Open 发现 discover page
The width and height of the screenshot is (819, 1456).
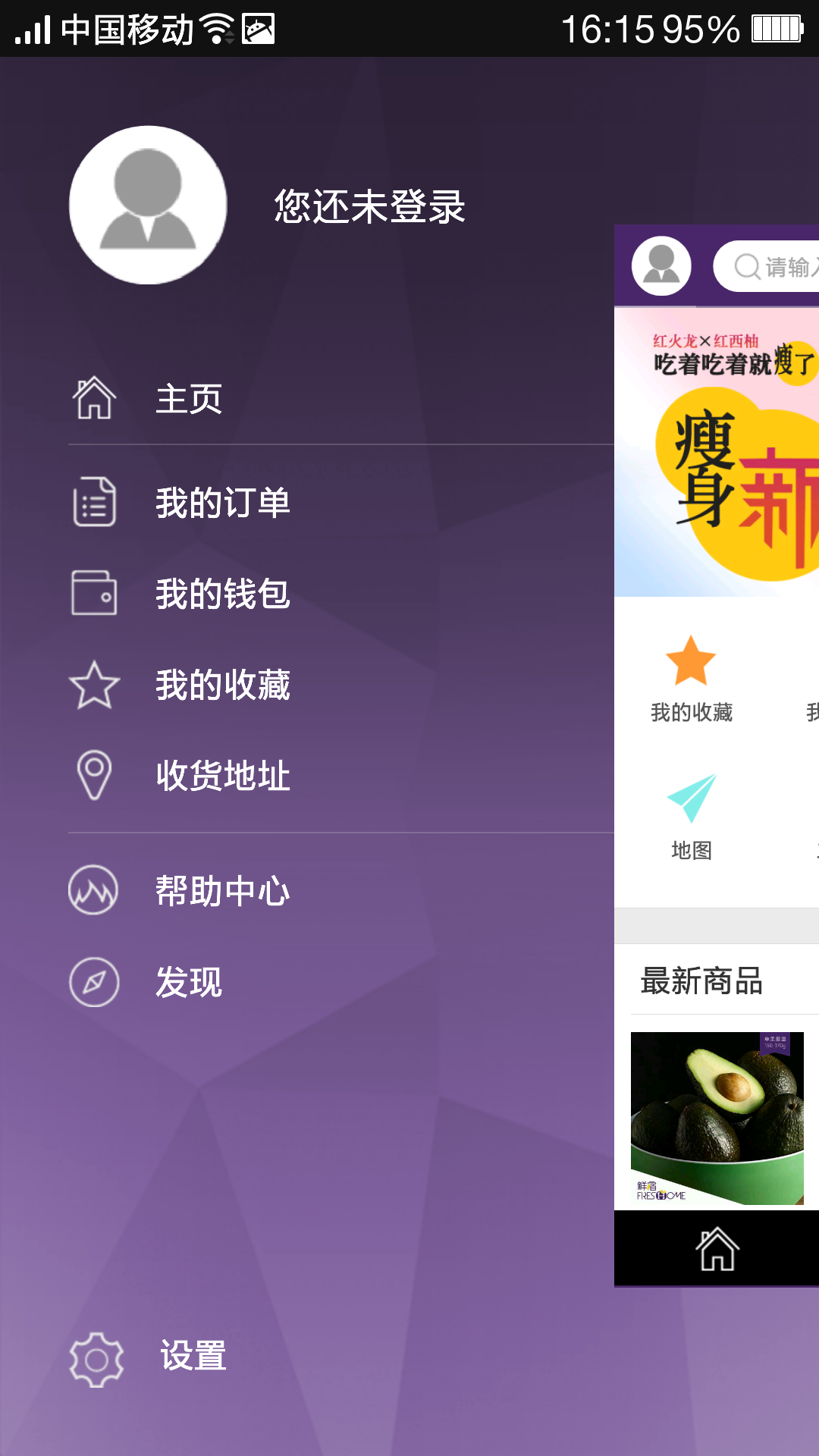(x=188, y=982)
